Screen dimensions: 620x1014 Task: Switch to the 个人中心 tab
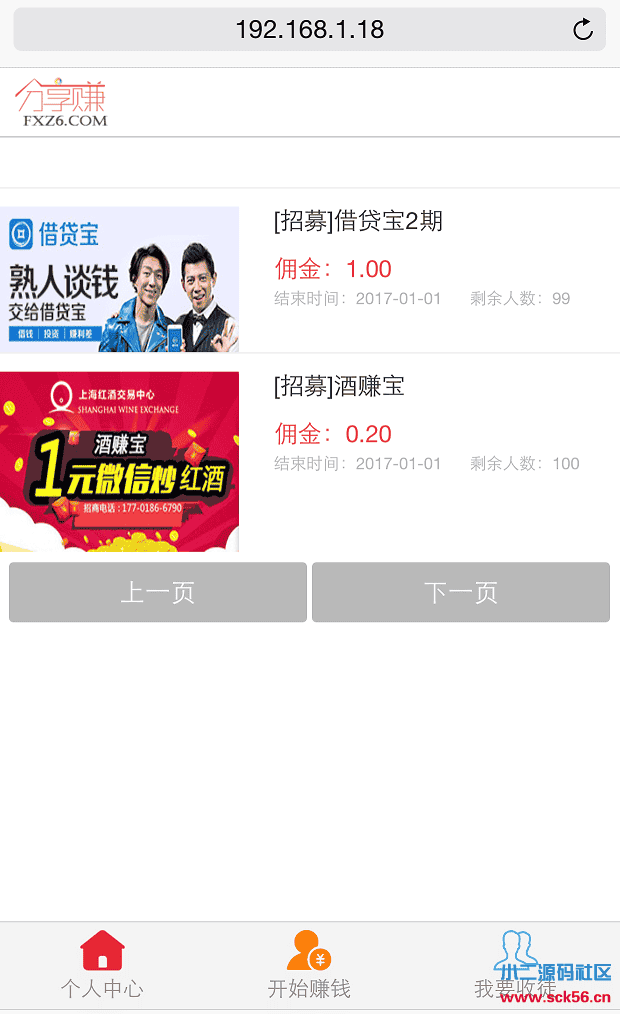102,965
